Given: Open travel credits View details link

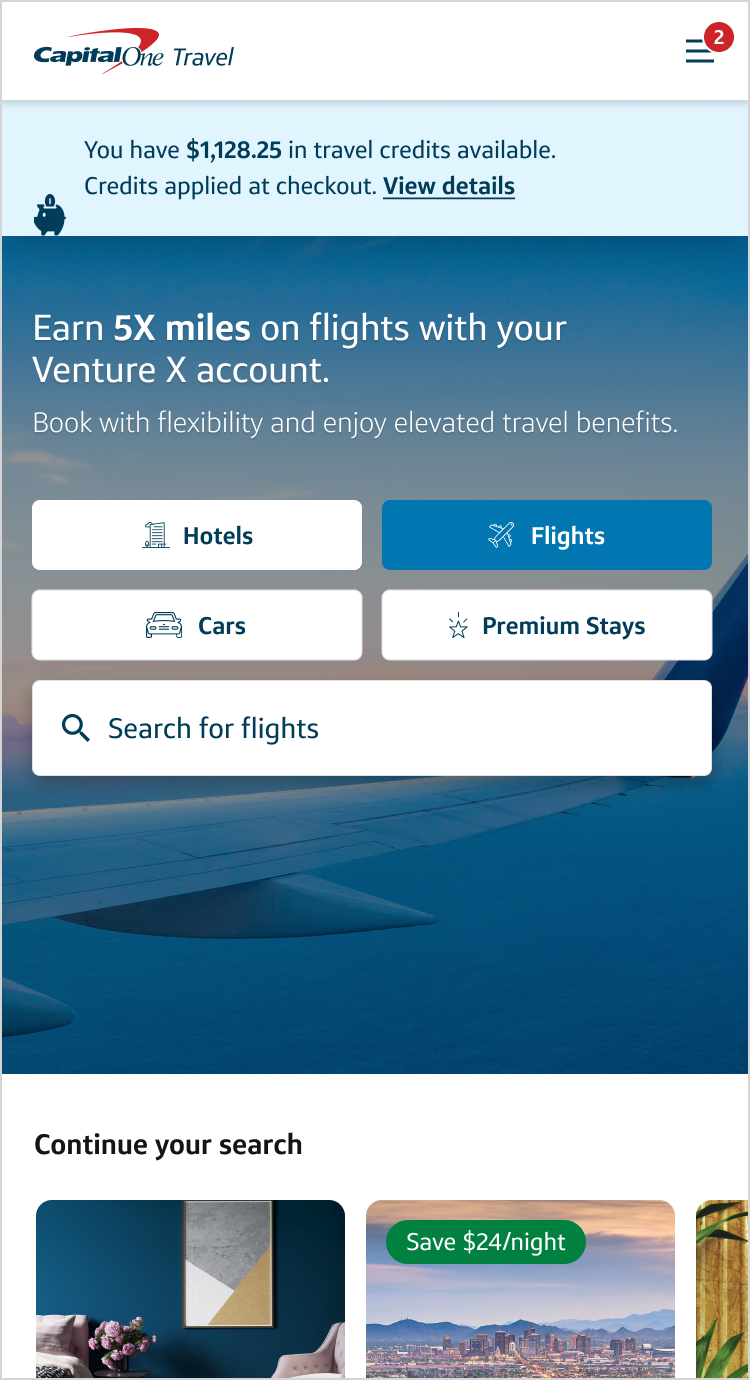Looking at the screenshot, I should point(448,186).
